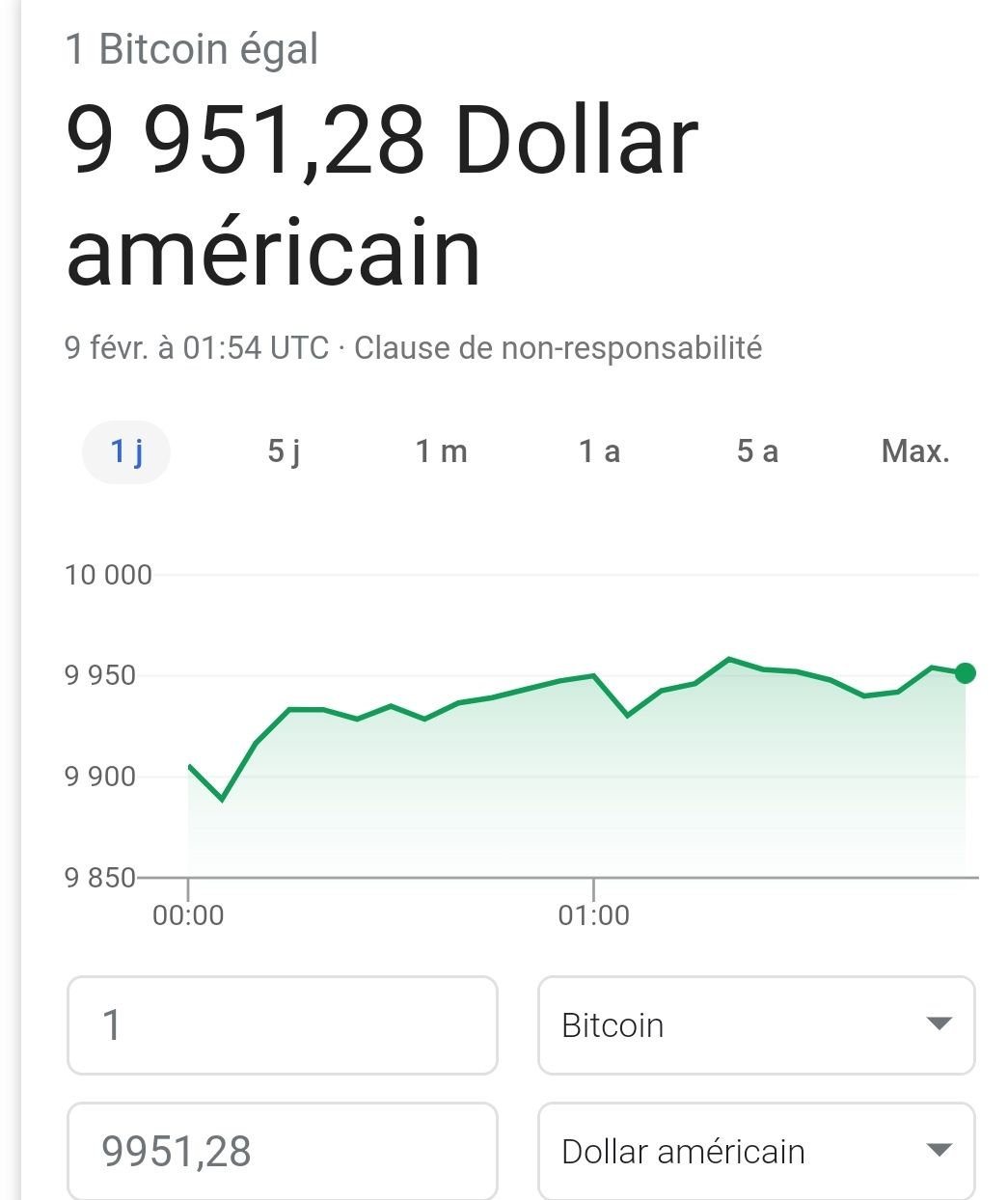
Task: Edit the Bitcoin amount field
Action: (282, 1024)
